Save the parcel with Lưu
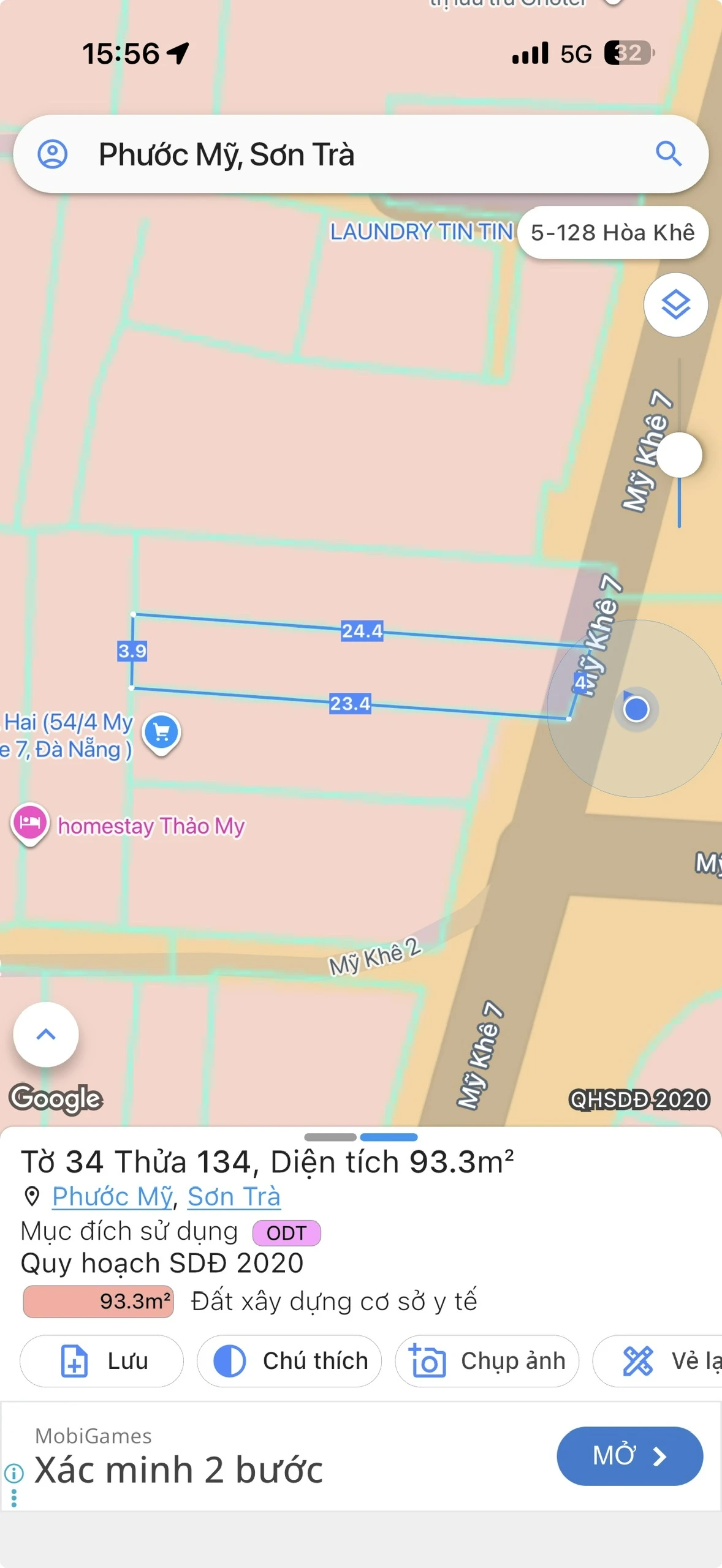This screenshot has height=1568, width=722. 102,1361
